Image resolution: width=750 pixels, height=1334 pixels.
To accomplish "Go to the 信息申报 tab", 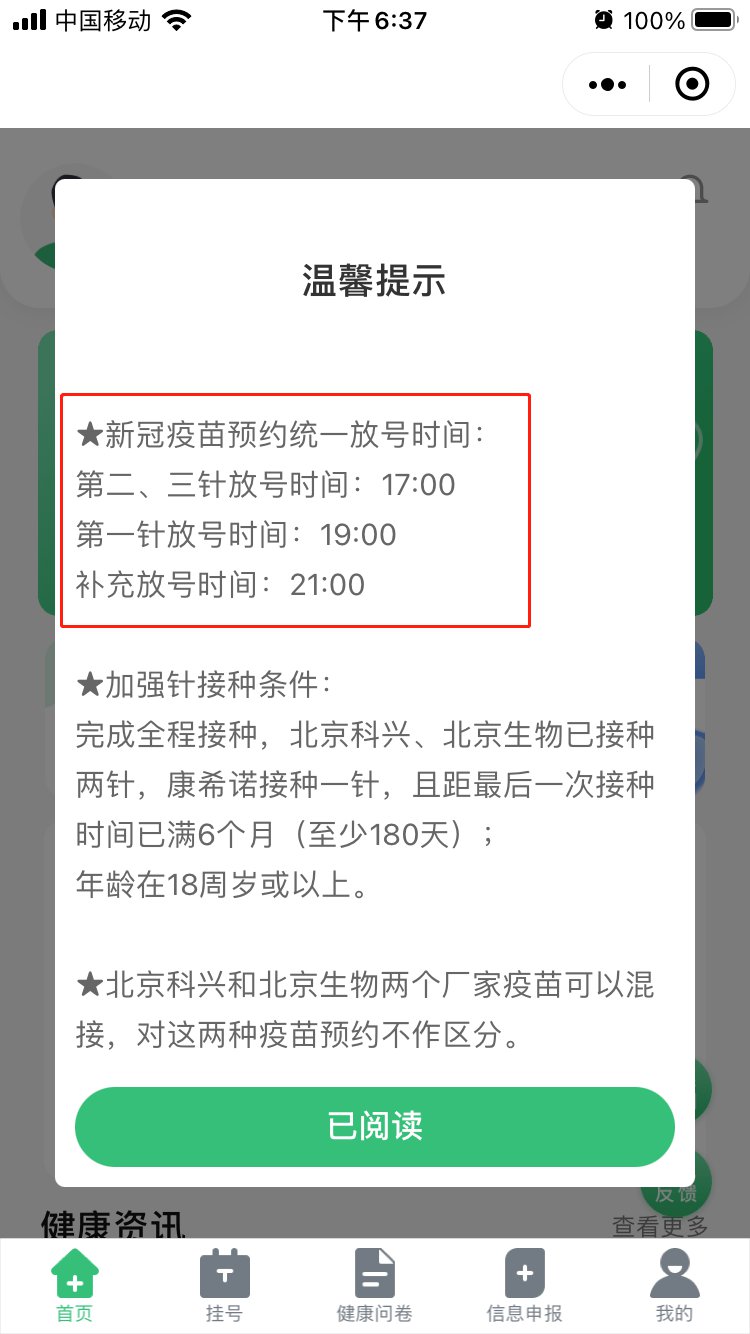I will click(524, 1286).
